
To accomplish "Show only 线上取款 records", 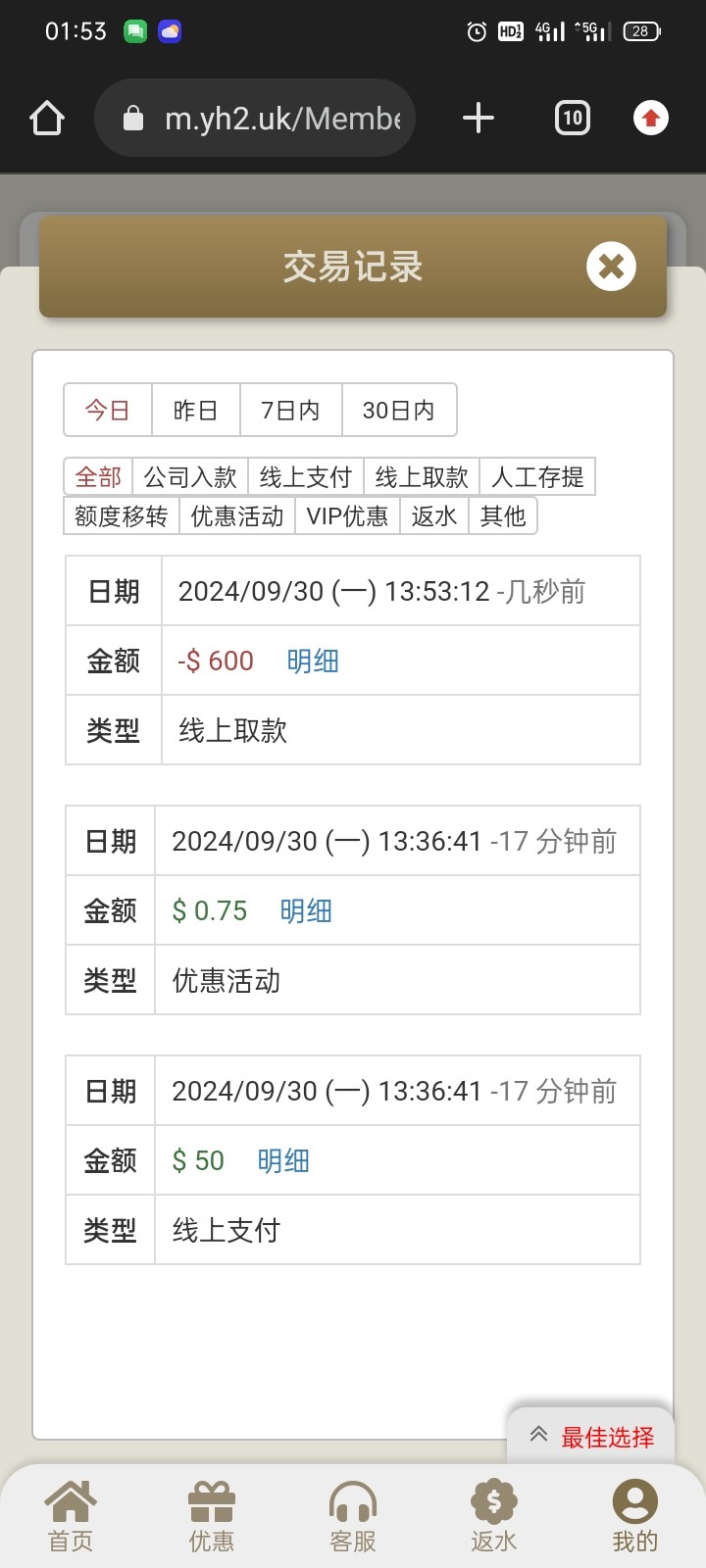I will click(x=422, y=477).
